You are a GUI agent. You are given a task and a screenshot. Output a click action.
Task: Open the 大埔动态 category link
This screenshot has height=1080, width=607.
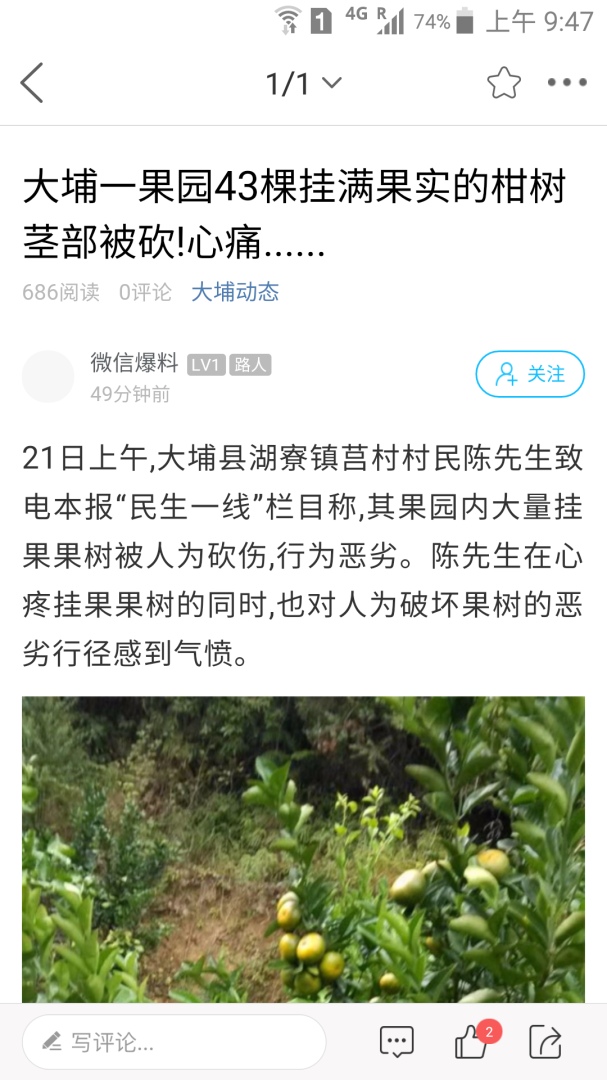[x=235, y=292]
